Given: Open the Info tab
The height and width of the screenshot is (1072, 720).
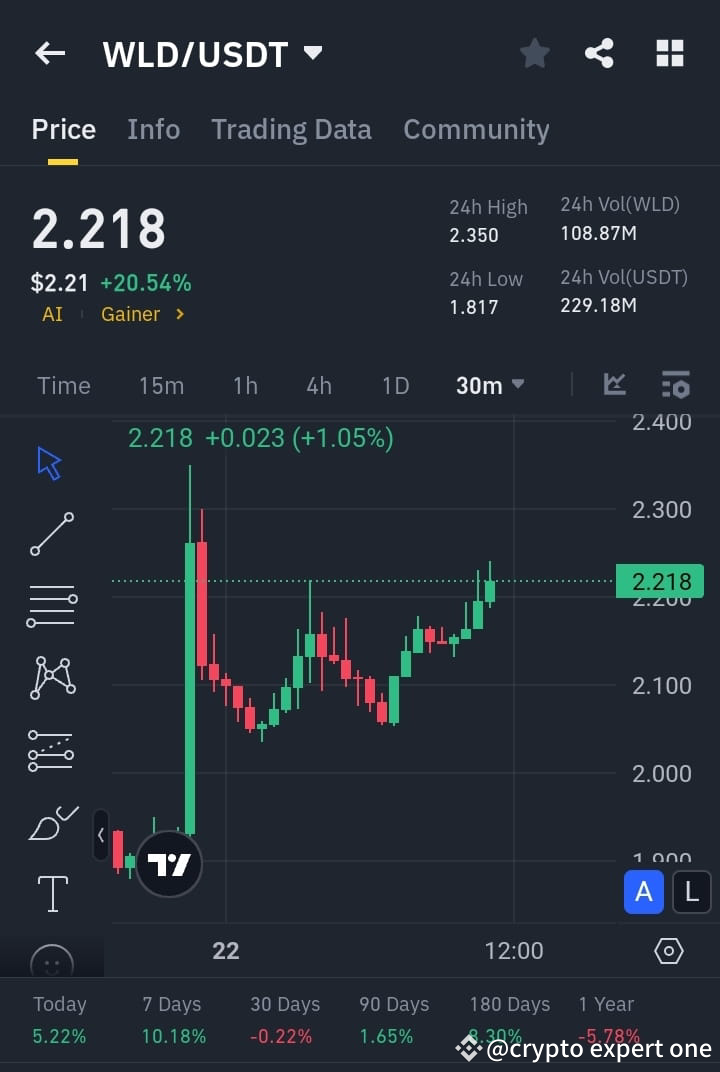Looking at the screenshot, I should point(153,129).
